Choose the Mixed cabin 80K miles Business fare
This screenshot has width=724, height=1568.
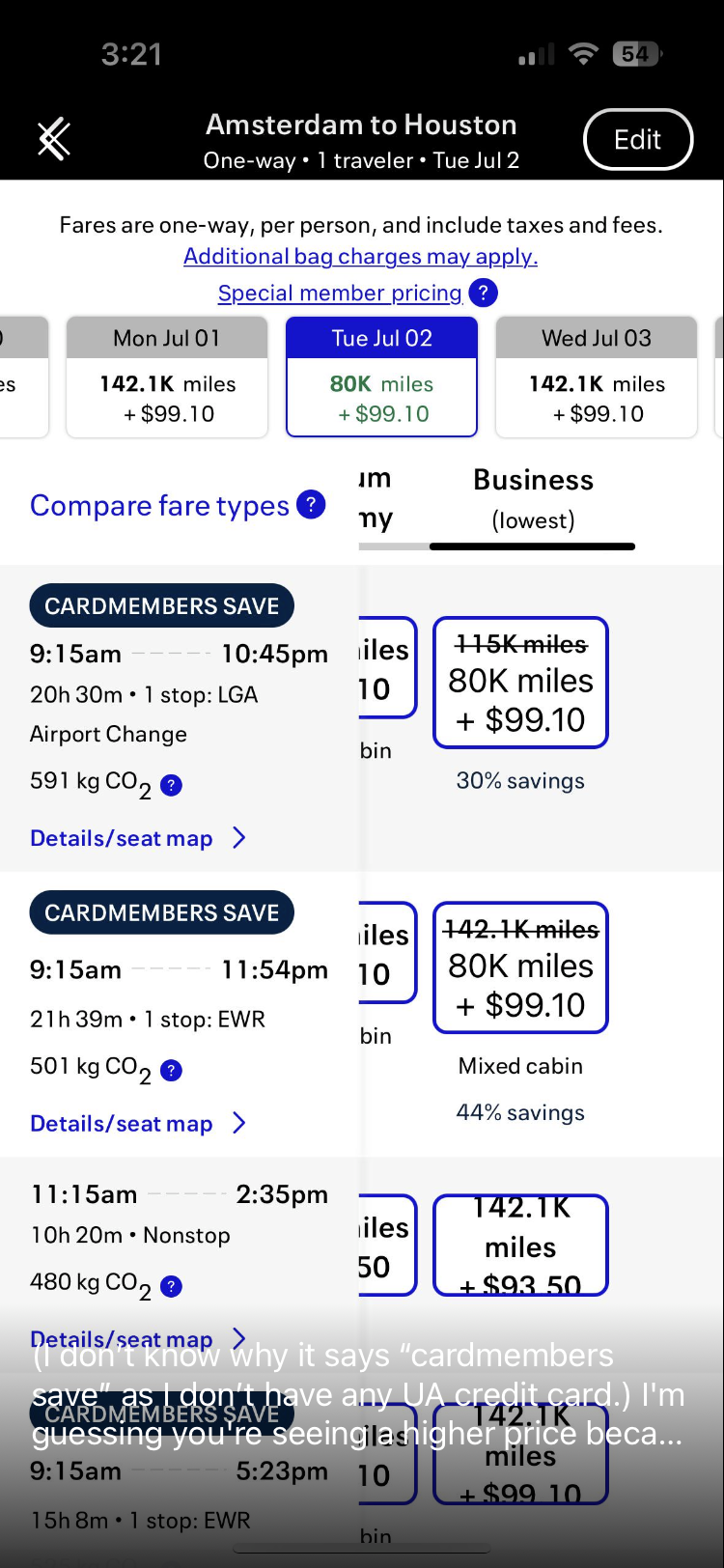click(520, 967)
